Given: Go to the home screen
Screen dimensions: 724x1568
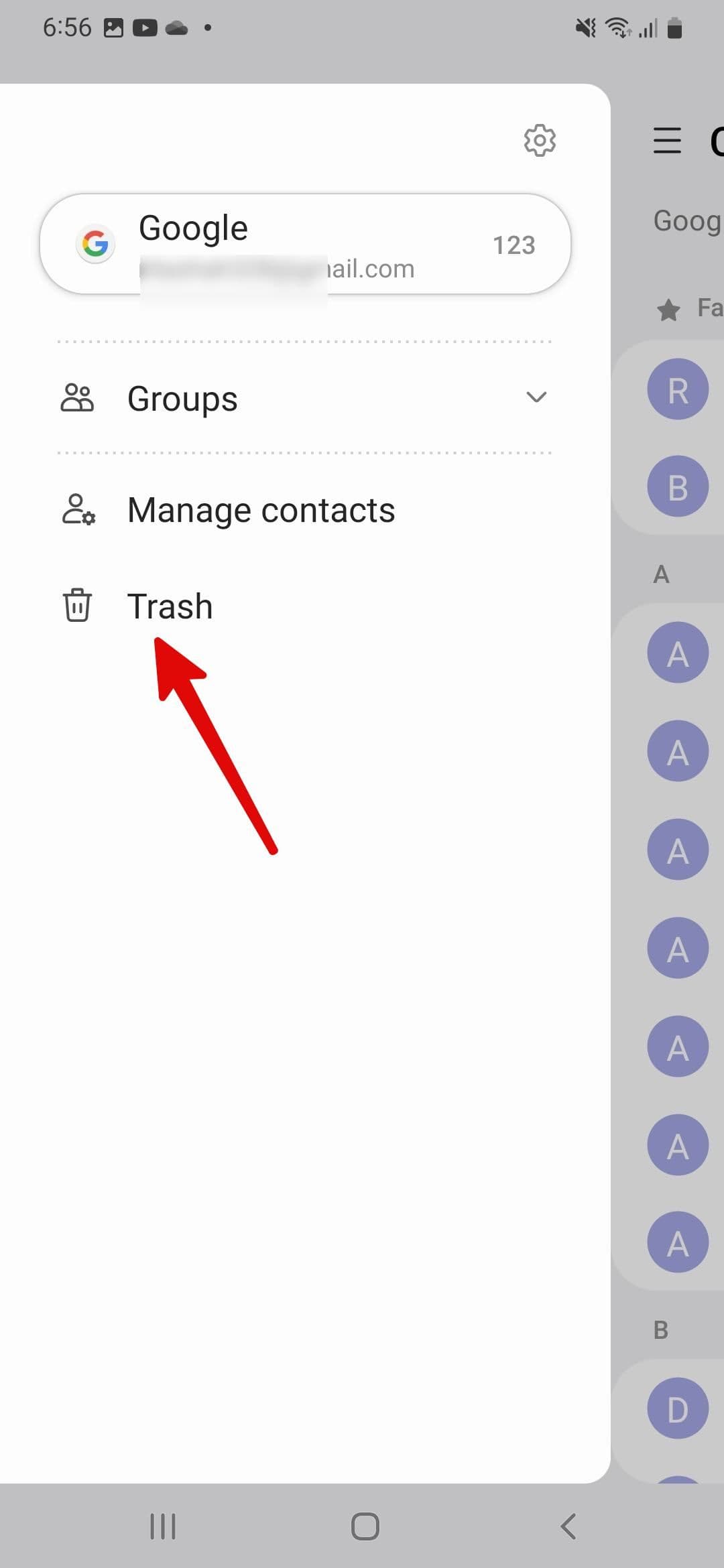Looking at the screenshot, I should 365,1526.
